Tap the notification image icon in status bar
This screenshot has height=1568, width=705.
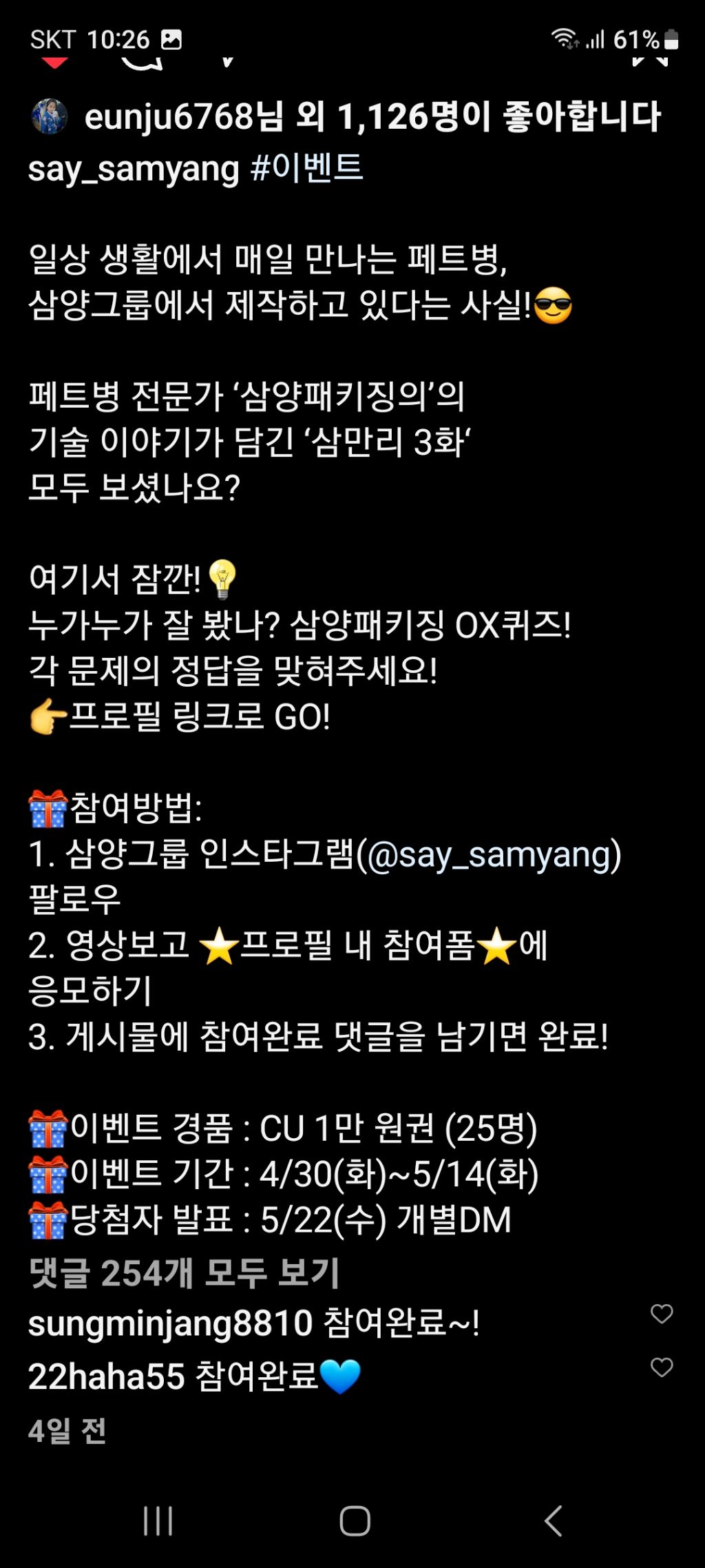point(171,40)
